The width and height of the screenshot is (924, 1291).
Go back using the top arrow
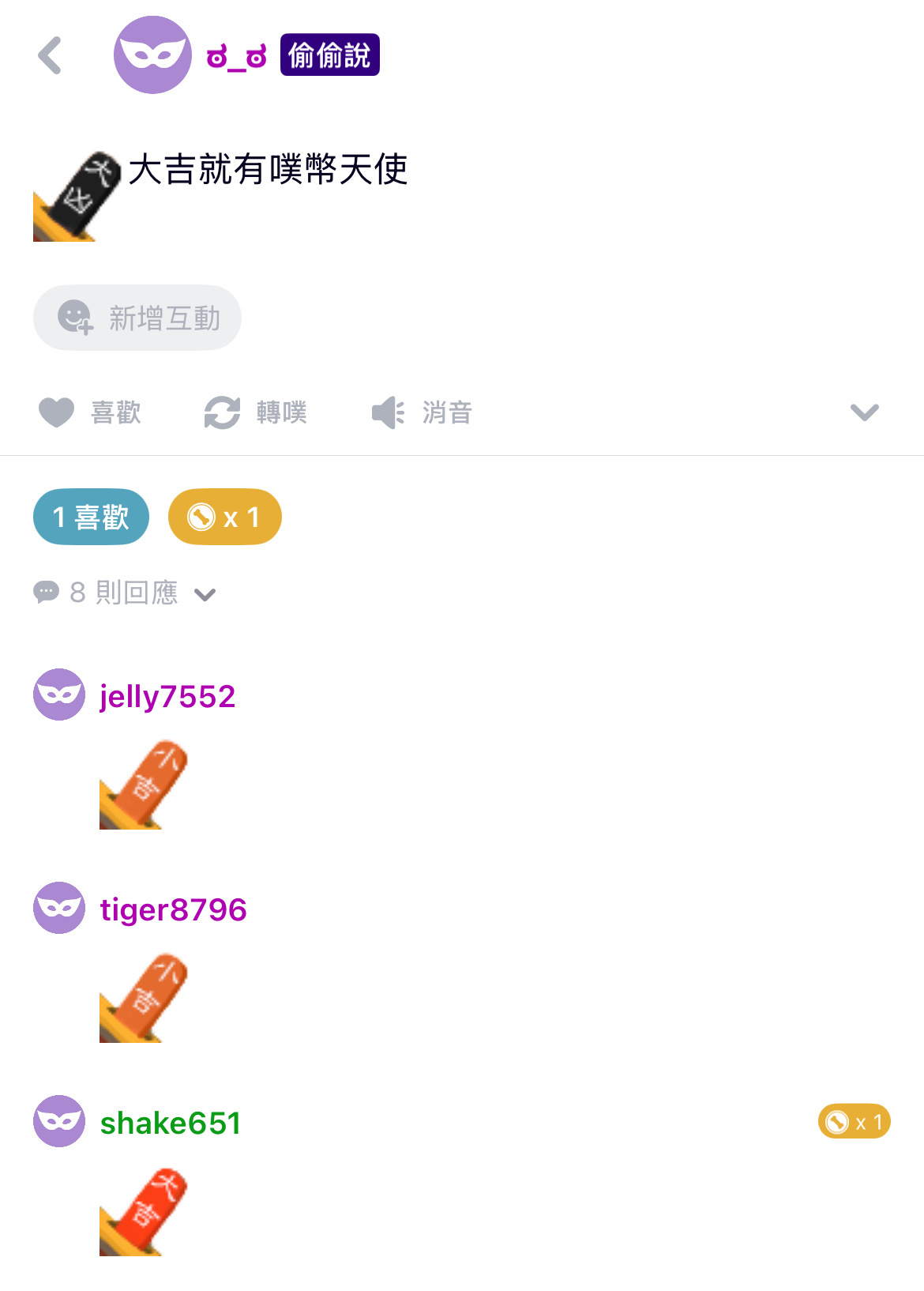(x=50, y=55)
